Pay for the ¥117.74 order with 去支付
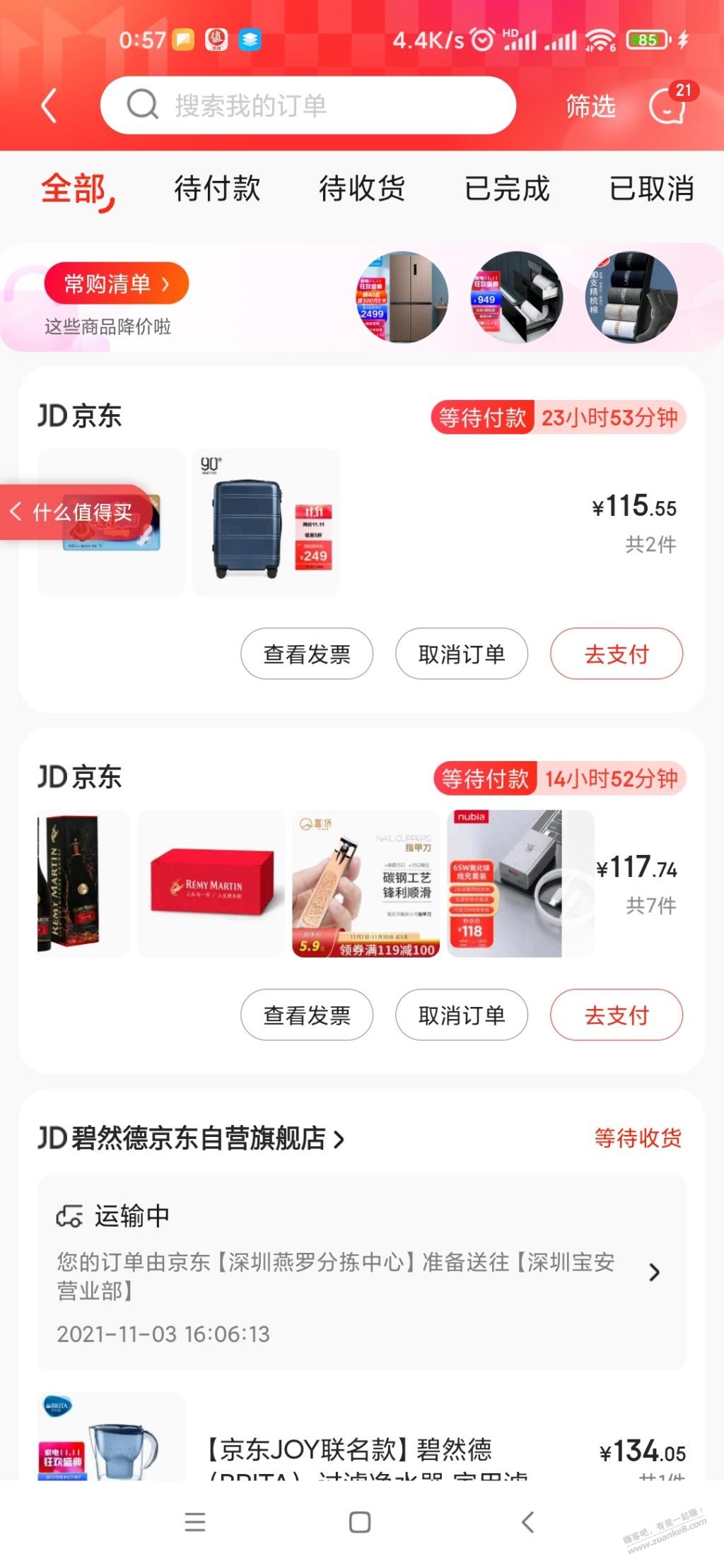724x1568 pixels. [x=617, y=1015]
